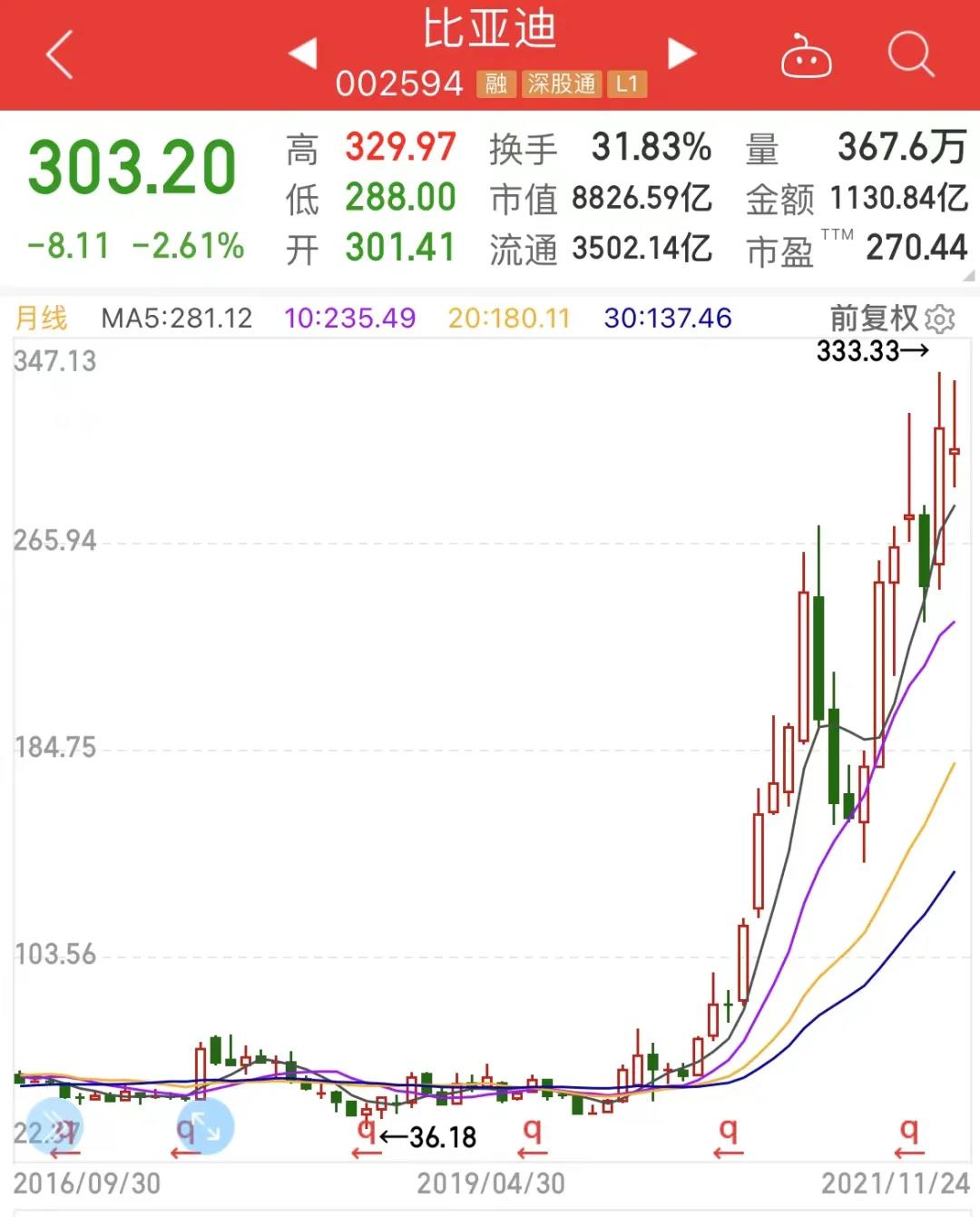
Task: Open stock search
Action: (x=910, y=54)
